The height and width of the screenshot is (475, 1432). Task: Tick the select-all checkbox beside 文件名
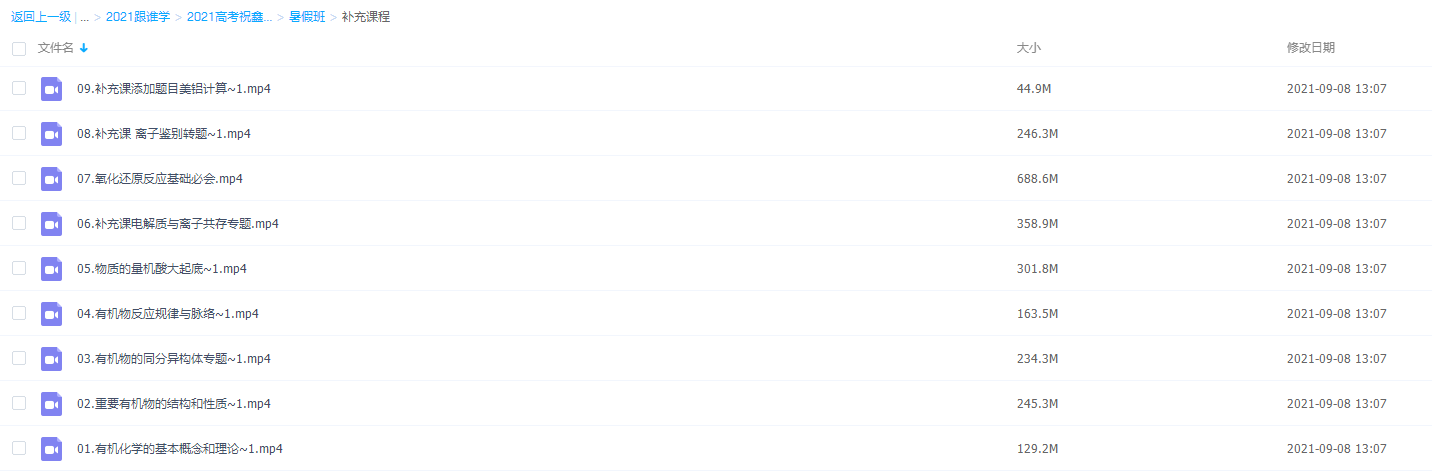tap(19, 48)
